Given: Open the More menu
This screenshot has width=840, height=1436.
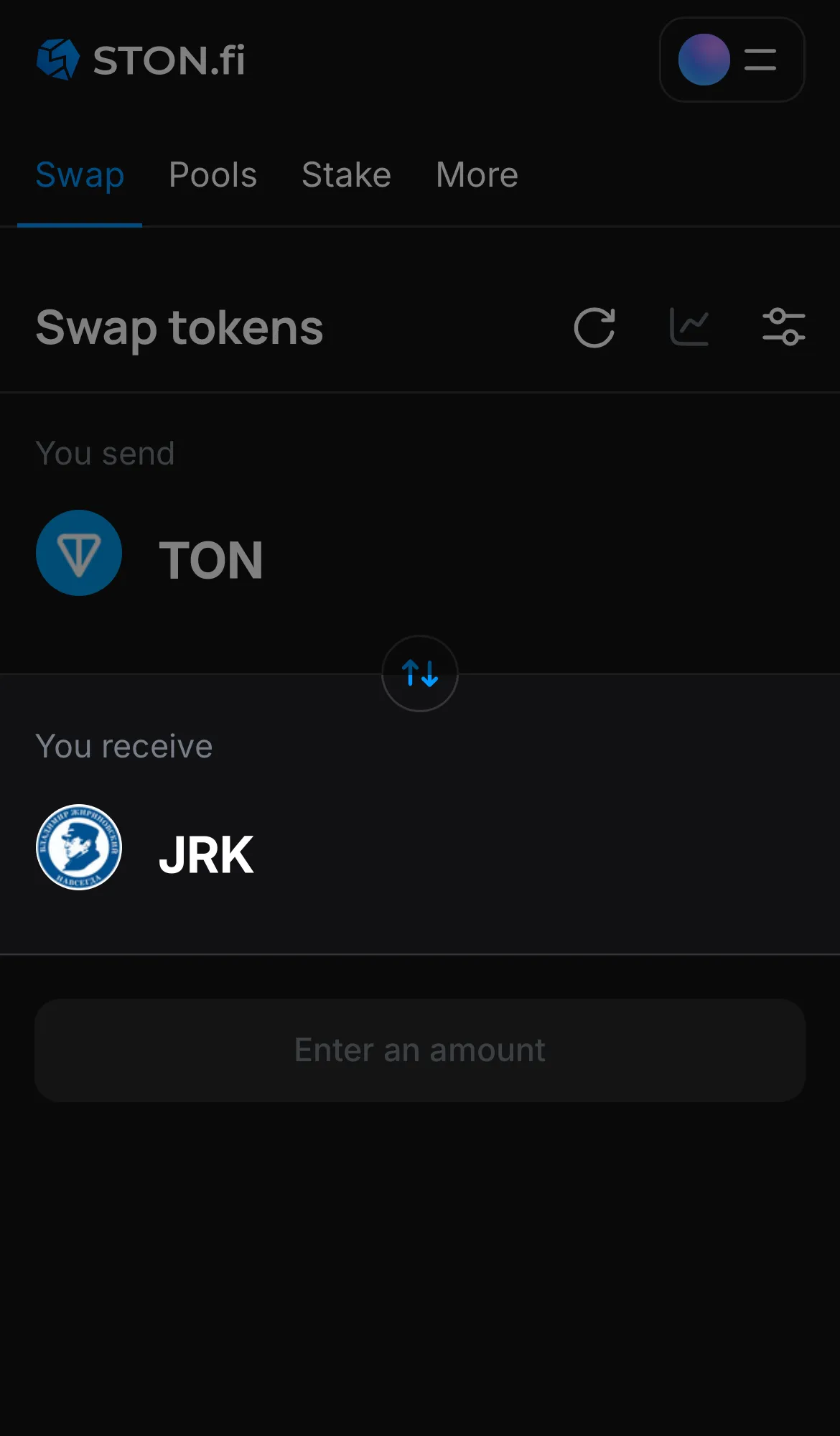Looking at the screenshot, I should (x=476, y=174).
